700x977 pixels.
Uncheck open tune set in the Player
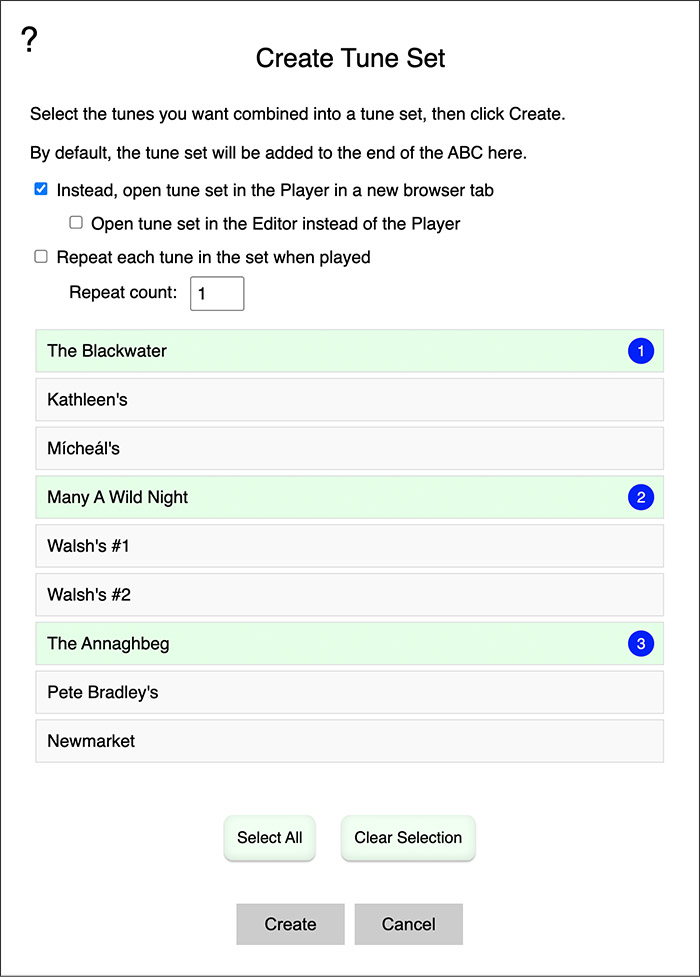tap(41, 189)
